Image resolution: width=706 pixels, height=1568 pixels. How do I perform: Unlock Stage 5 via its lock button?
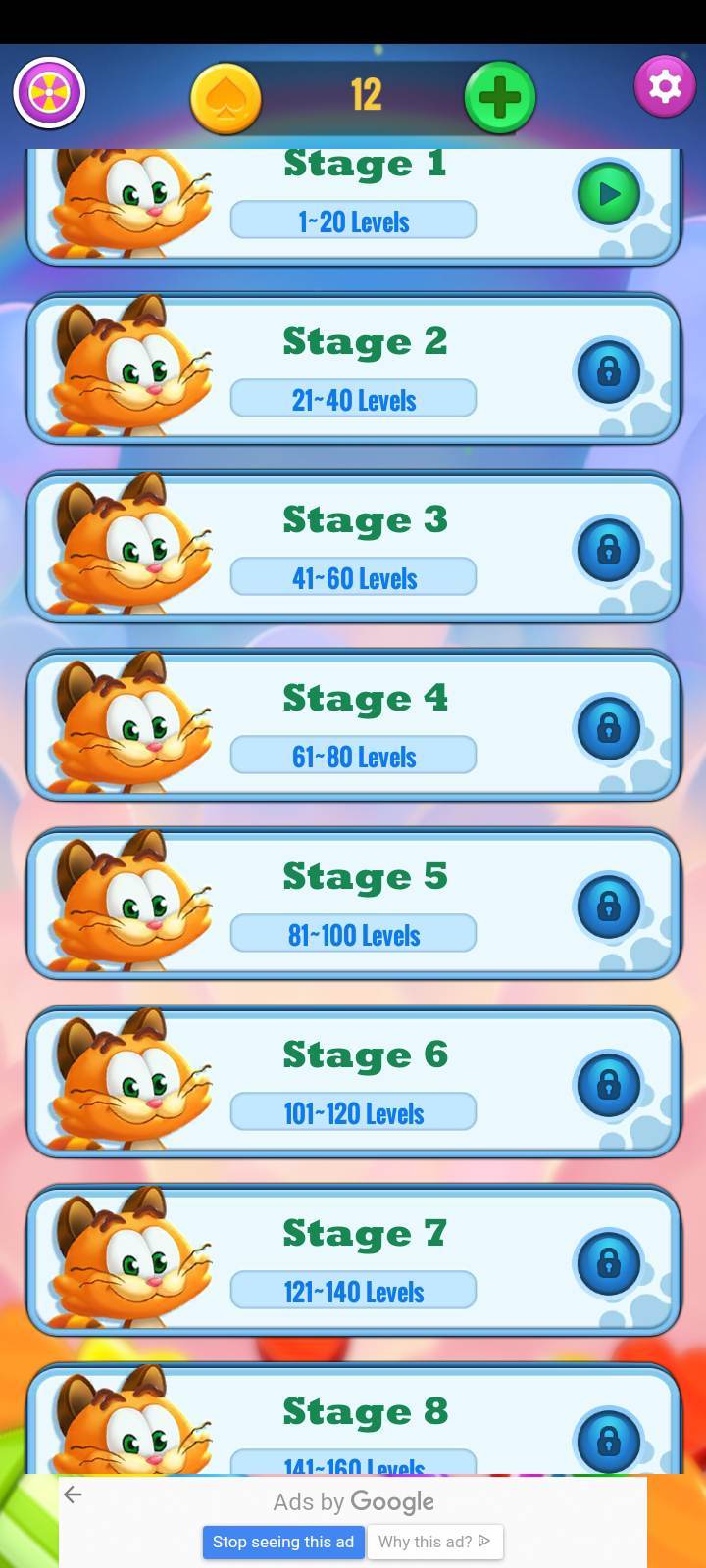pos(609,907)
